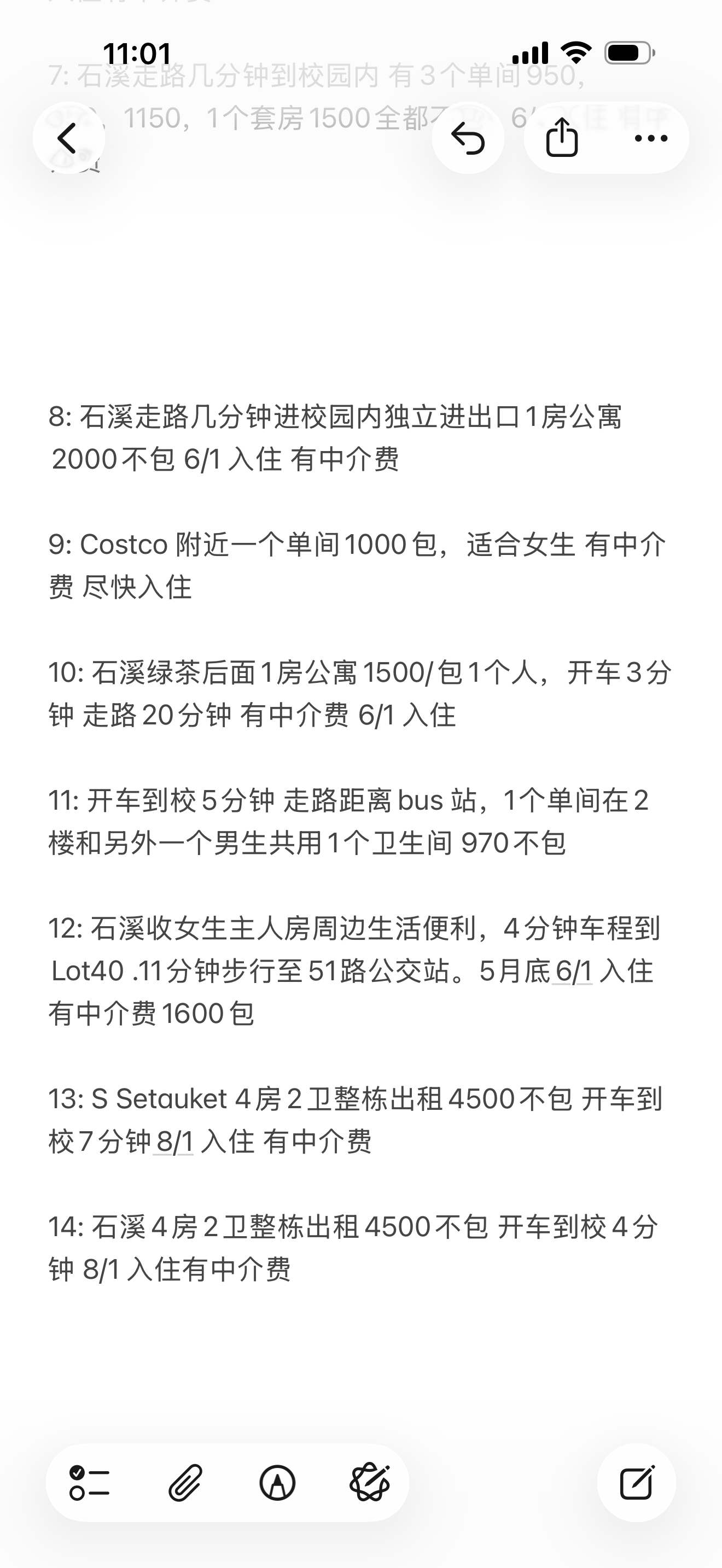Add a checklist to the note
The width and height of the screenshot is (722, 1568).
click(90, 1482)
